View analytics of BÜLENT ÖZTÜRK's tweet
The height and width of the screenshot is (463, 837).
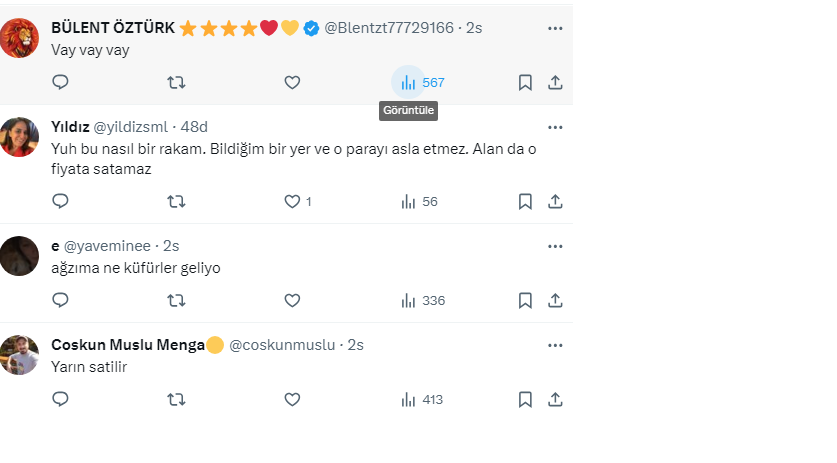click(x=408, y=83)
